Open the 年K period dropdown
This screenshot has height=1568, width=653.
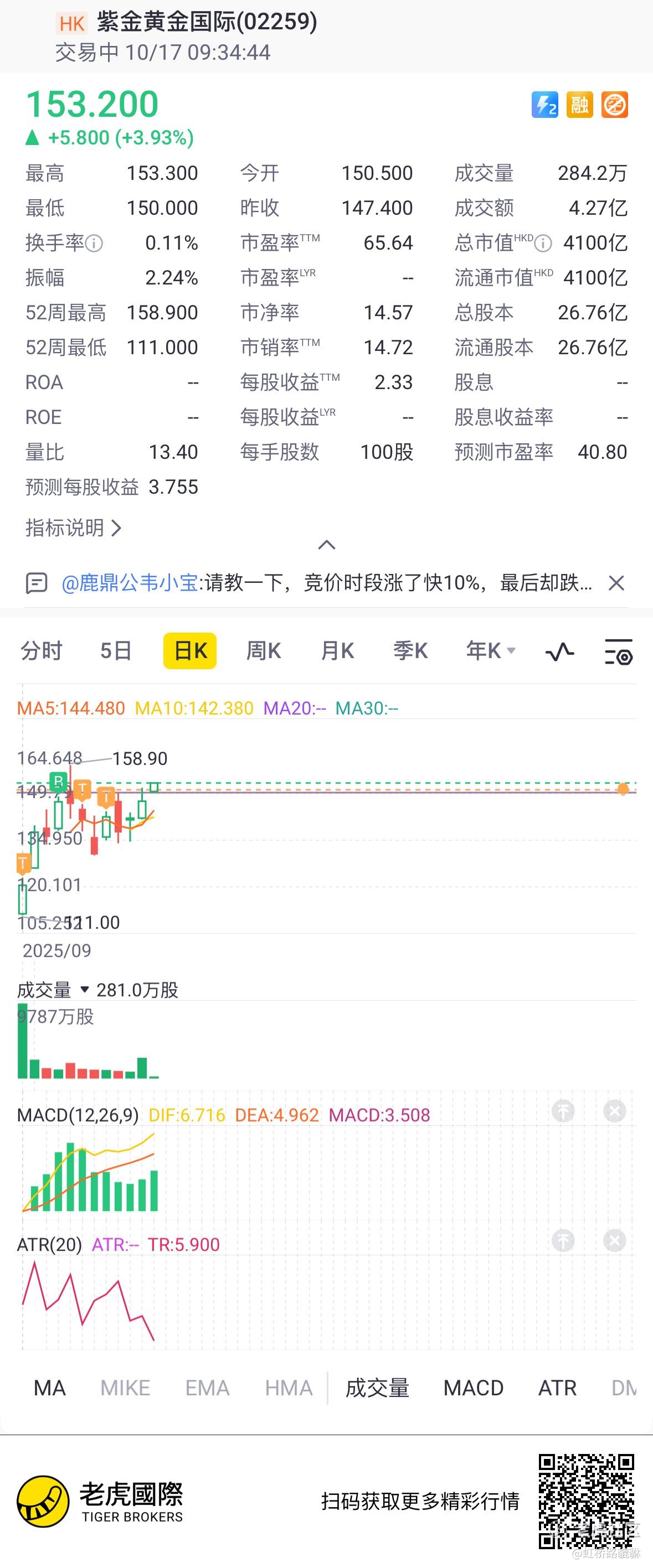[490, 651]
